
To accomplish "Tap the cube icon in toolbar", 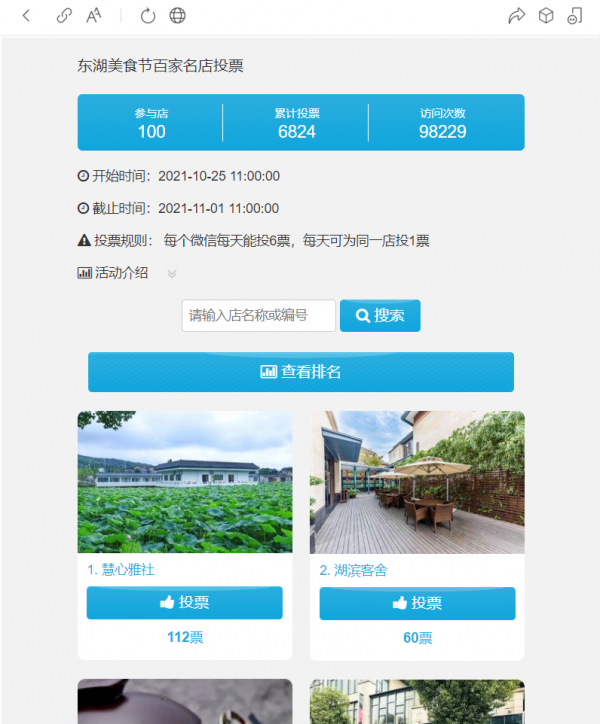I will [x=546, y=15].
